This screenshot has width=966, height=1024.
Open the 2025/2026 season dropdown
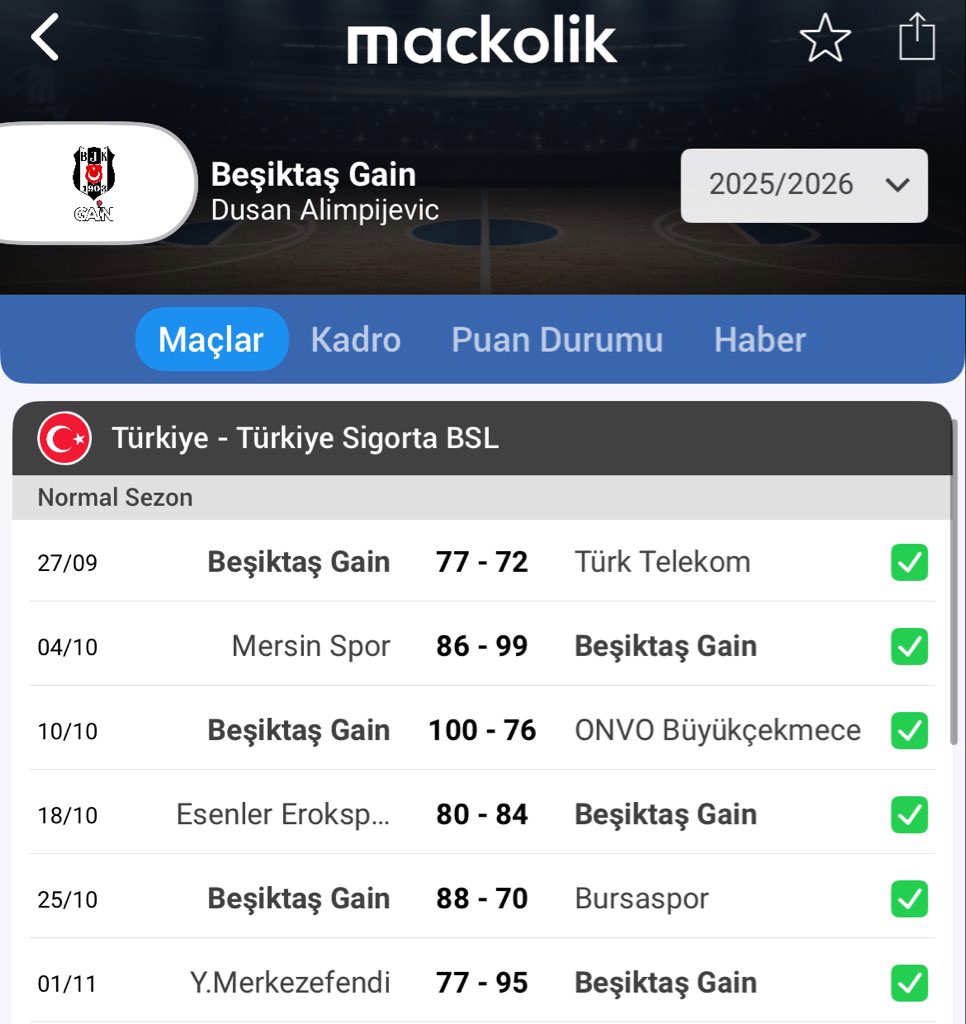pyautogui.click(x=804, y=185)
